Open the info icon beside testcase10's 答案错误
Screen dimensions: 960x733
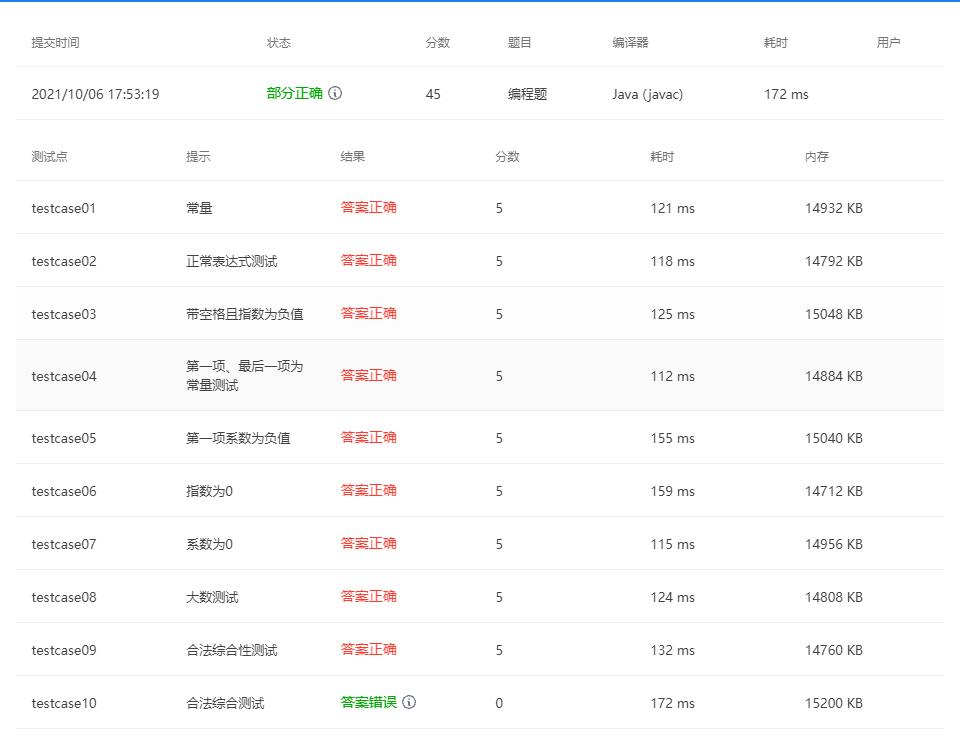[x=409, y=702]
